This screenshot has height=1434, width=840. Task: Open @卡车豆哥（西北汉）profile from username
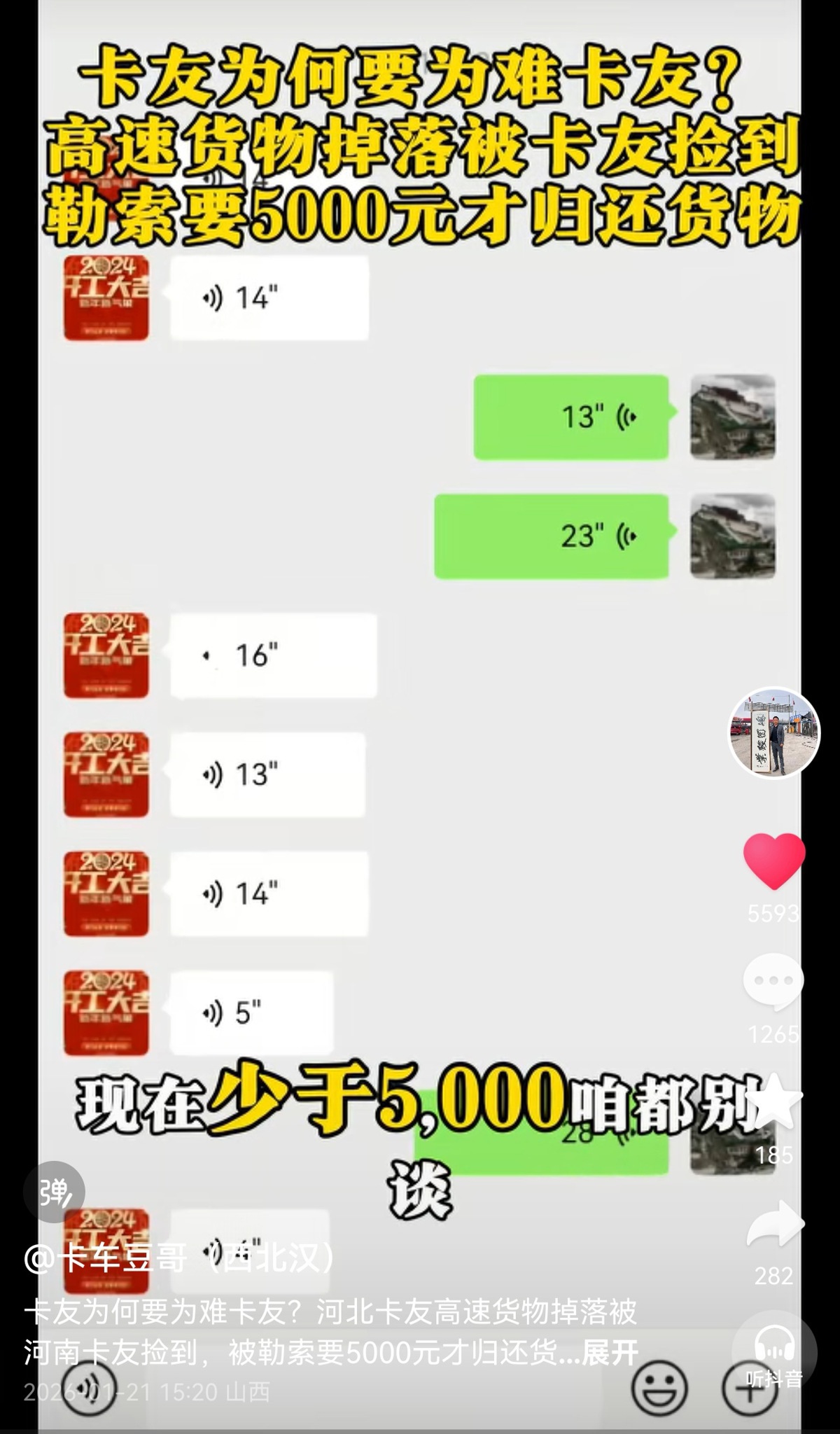point(180,1258)
